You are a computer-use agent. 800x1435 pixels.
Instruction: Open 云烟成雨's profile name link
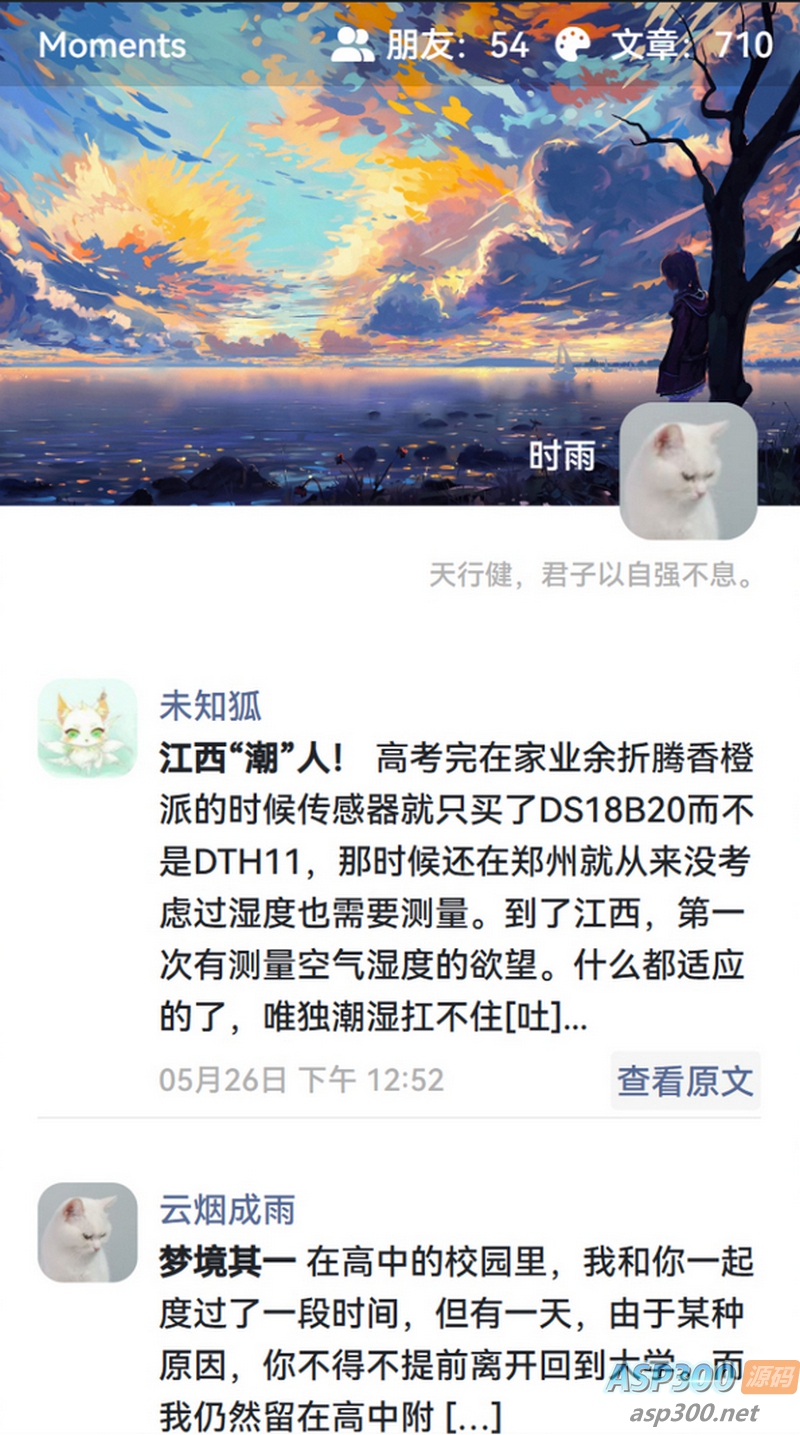[227, 1210]
